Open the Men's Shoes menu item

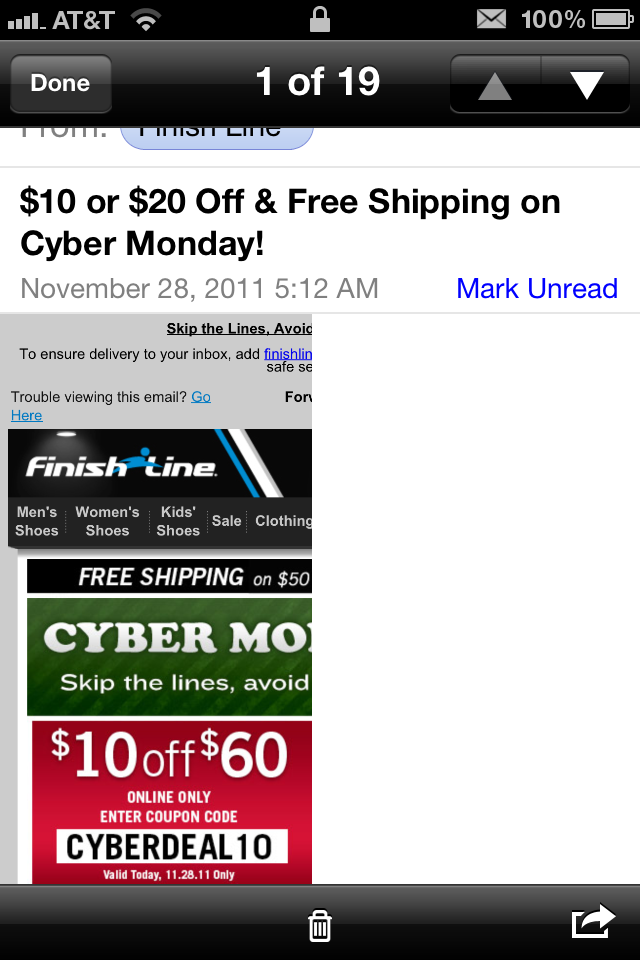(x=37, y=521)
